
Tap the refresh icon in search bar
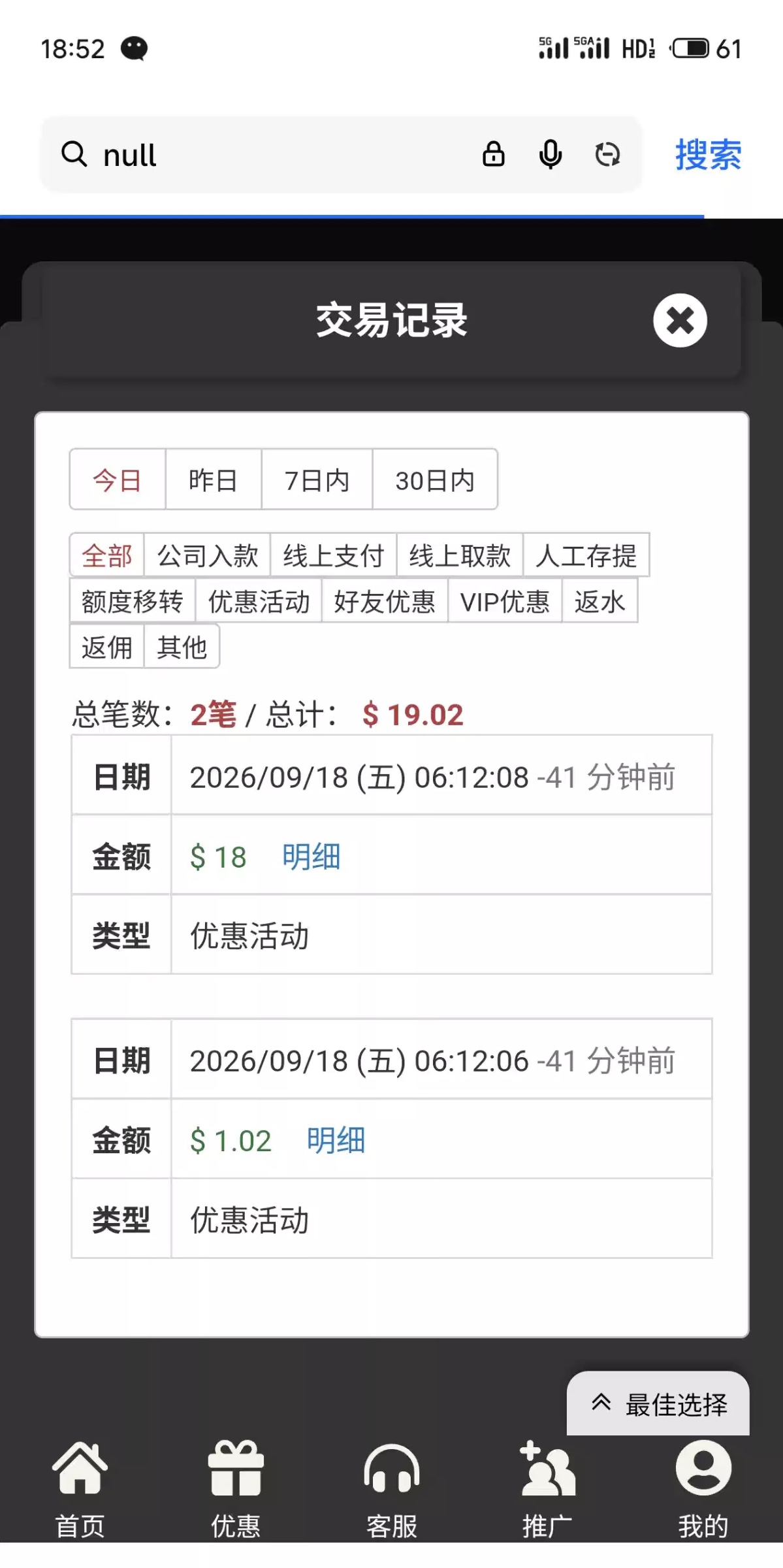point(607,155)
